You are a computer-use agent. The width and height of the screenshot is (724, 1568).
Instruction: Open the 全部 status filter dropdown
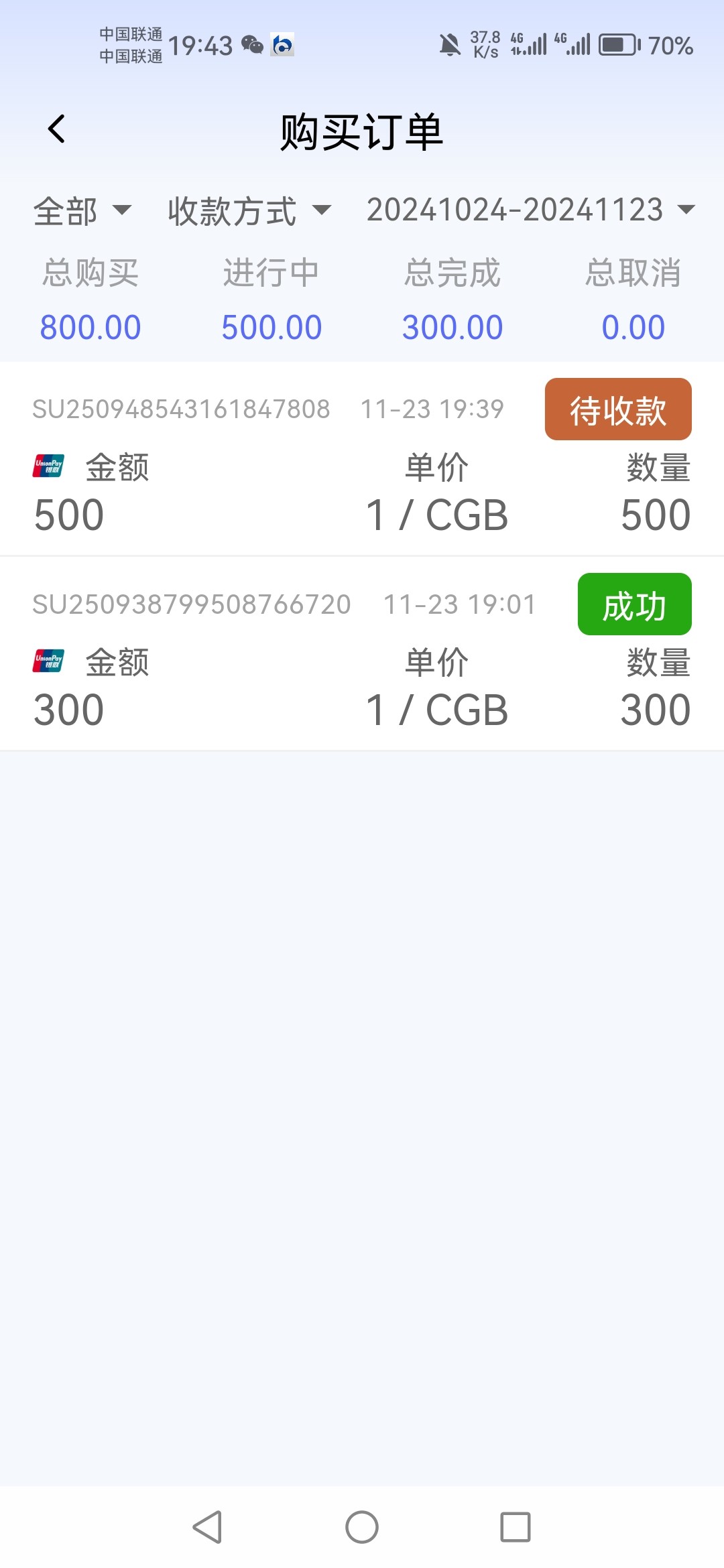pyautogui.click(x=82, y=211)
